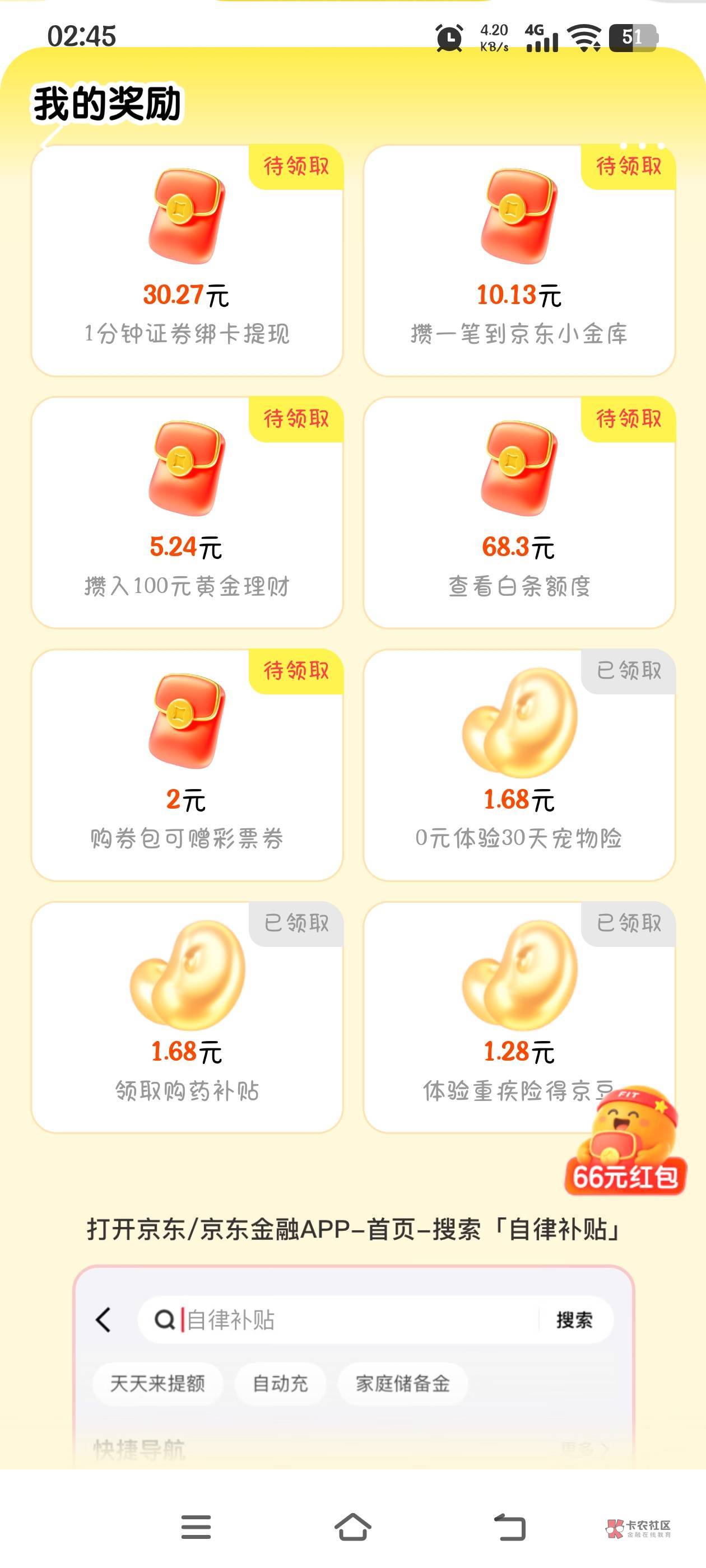Open the claimed 领取购药补贴 reward card
Viewport: 706px width, 1568px height.
pos(187,1017)
